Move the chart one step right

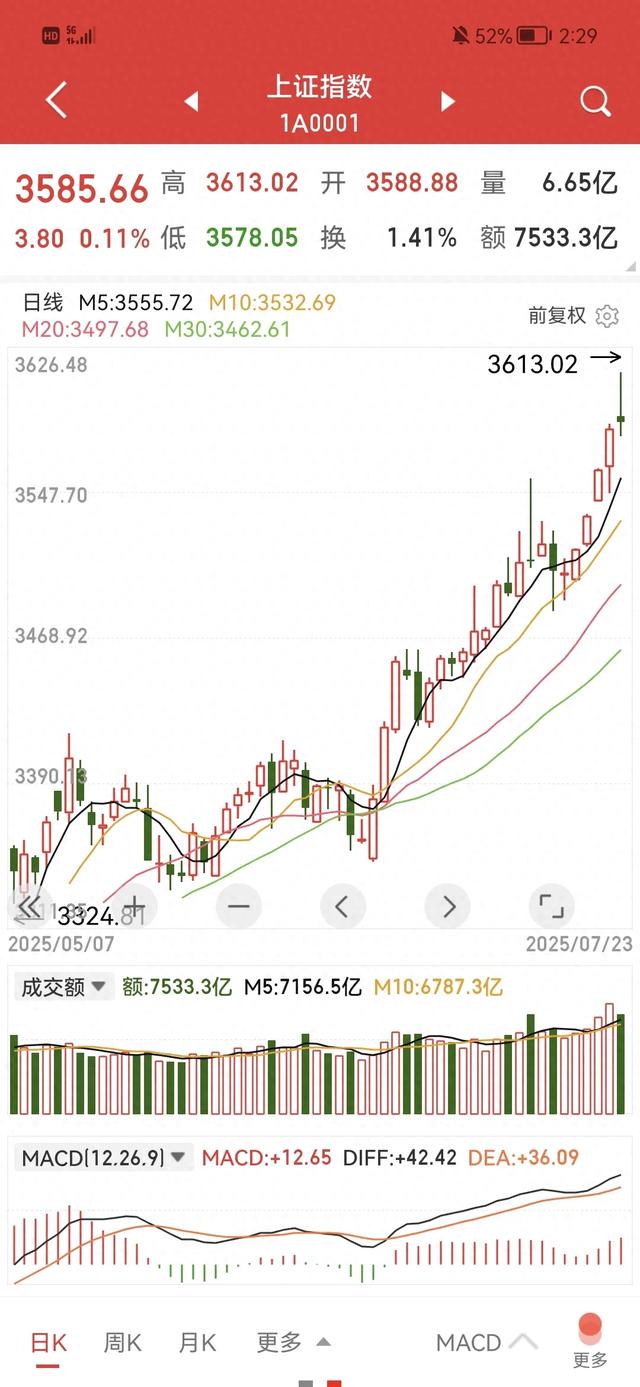pyautogui.click(x=447, y=906)
